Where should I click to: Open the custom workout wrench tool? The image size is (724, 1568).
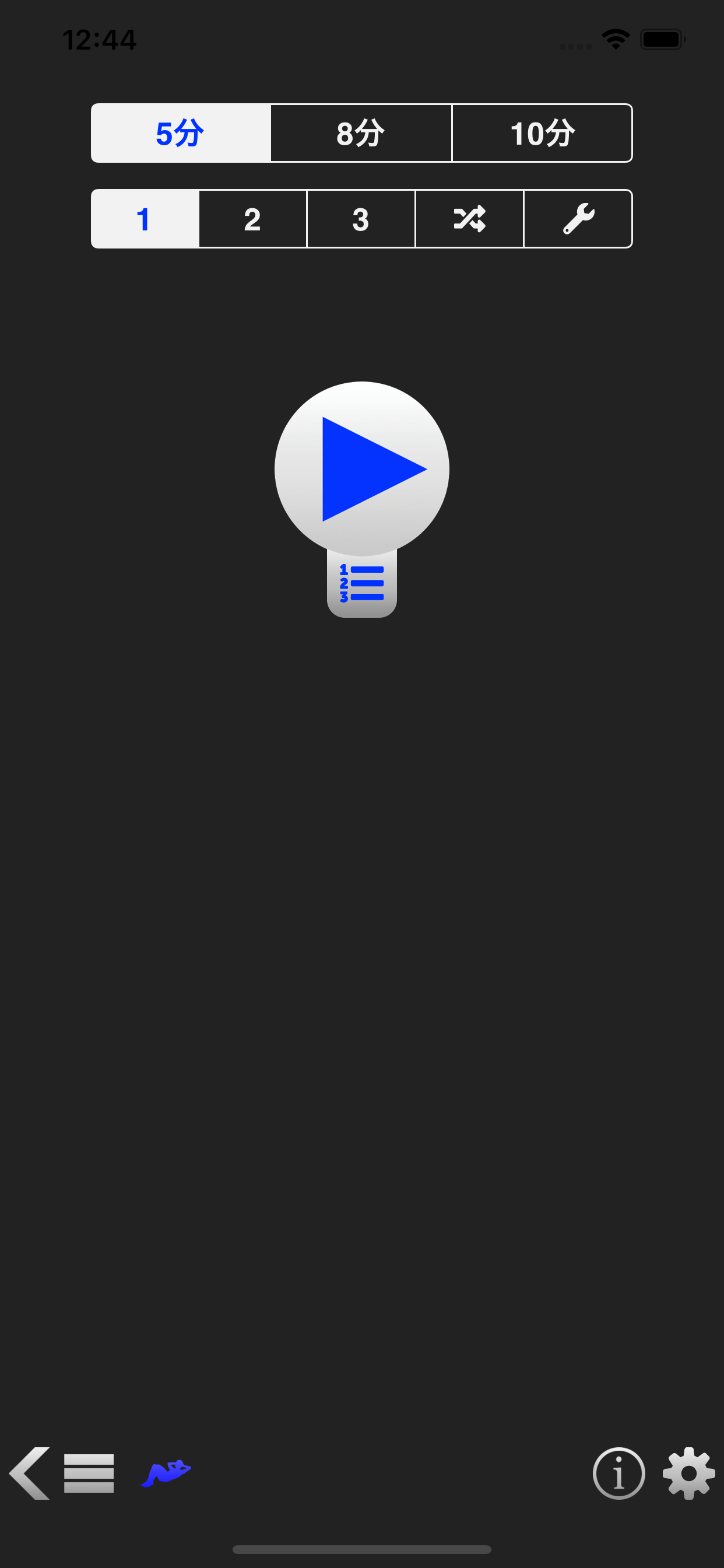click(577, 219)
